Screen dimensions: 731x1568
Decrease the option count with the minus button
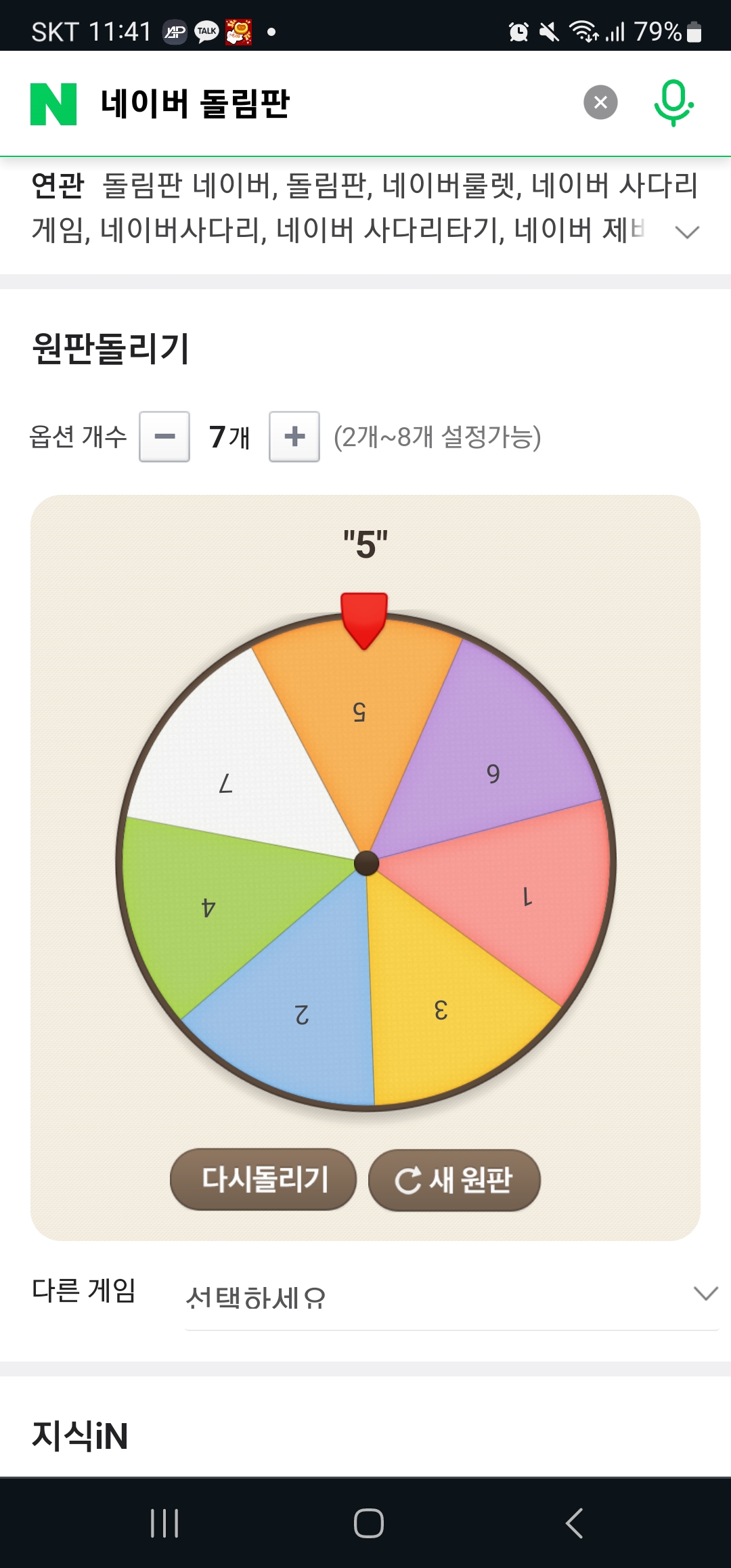(164, 437)
